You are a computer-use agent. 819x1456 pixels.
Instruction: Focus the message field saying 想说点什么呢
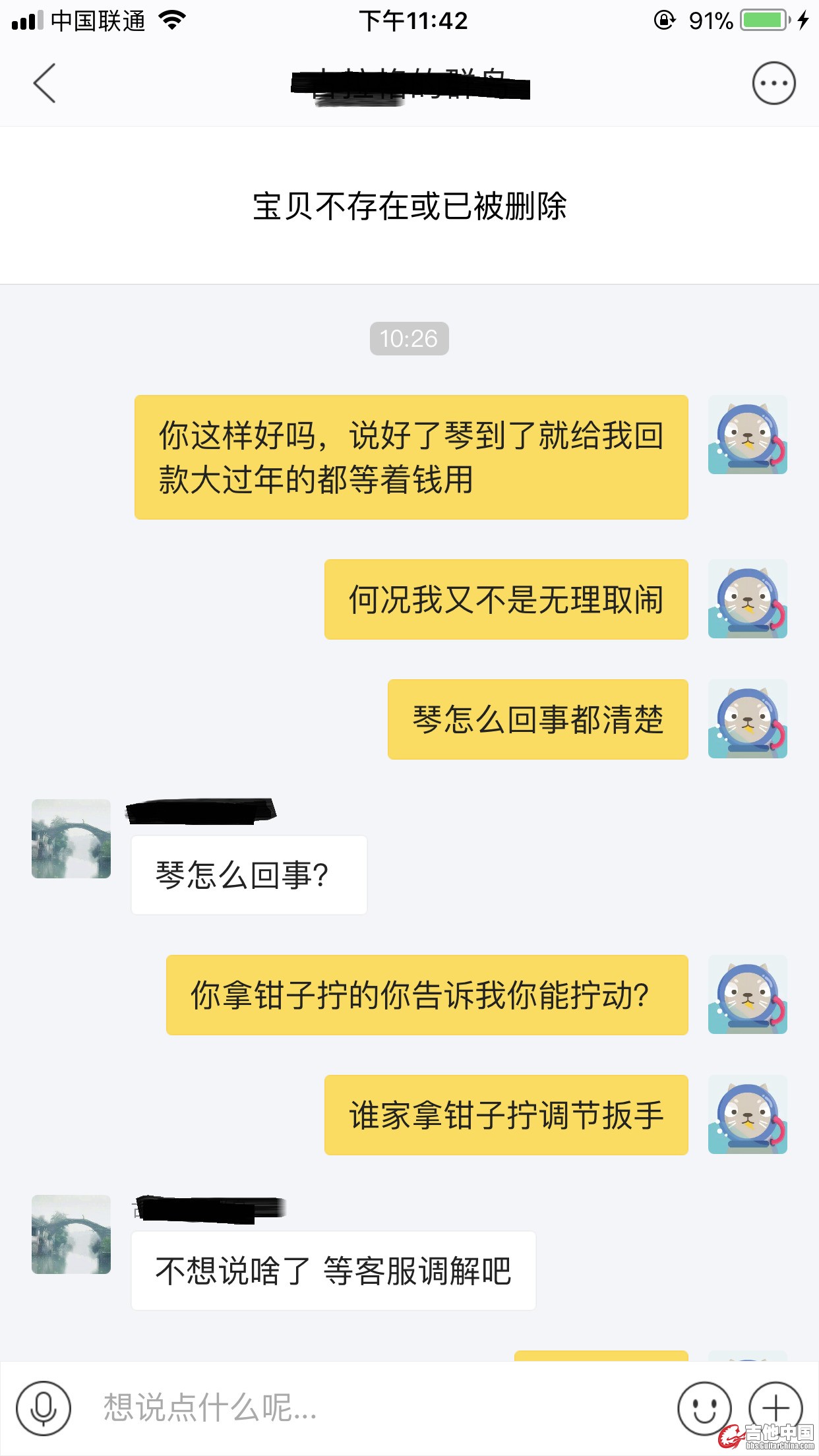coord(369,1409)
